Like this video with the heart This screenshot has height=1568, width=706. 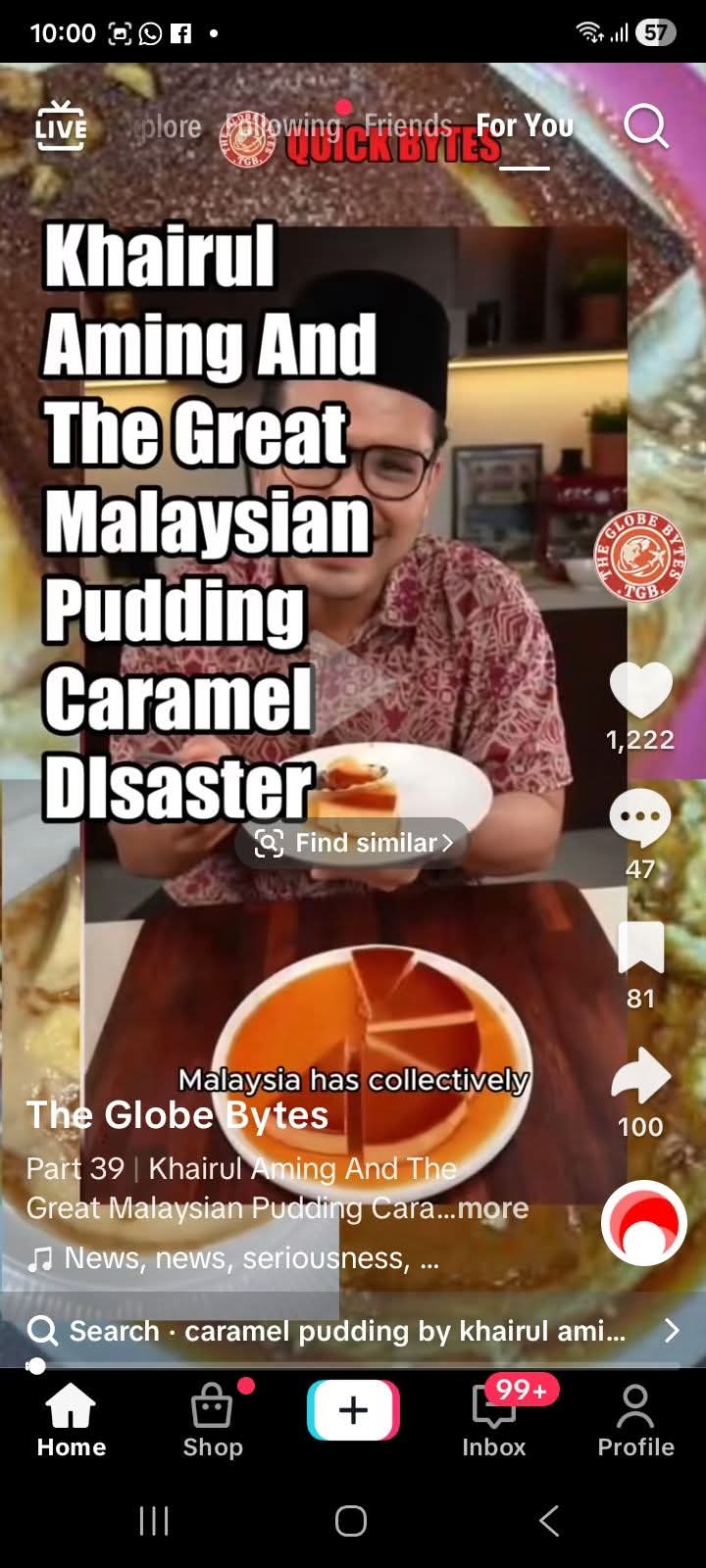pos(640,689)
